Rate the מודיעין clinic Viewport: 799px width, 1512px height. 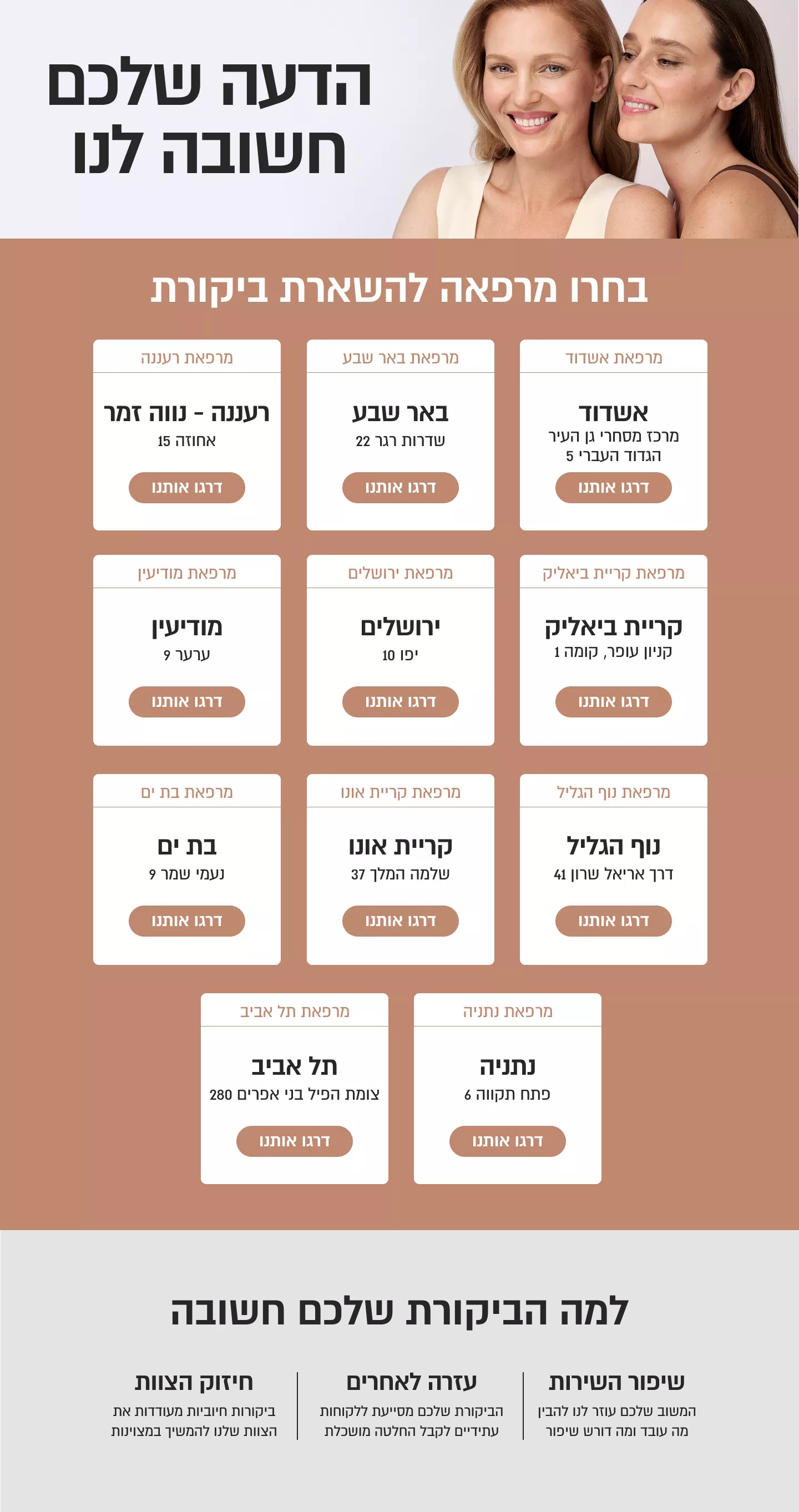(186, 701)
